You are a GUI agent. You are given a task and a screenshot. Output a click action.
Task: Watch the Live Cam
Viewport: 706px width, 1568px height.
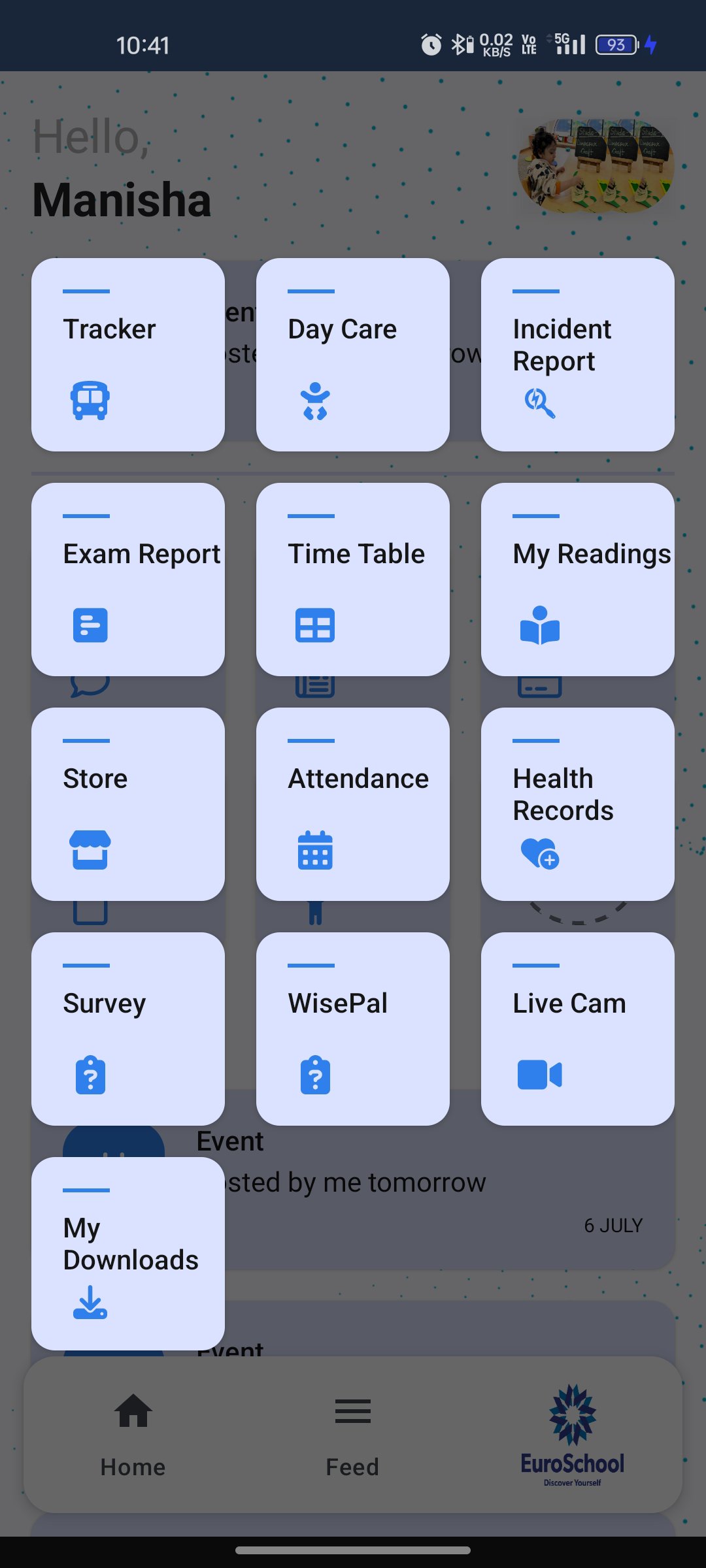click(x=578, y=1028)
